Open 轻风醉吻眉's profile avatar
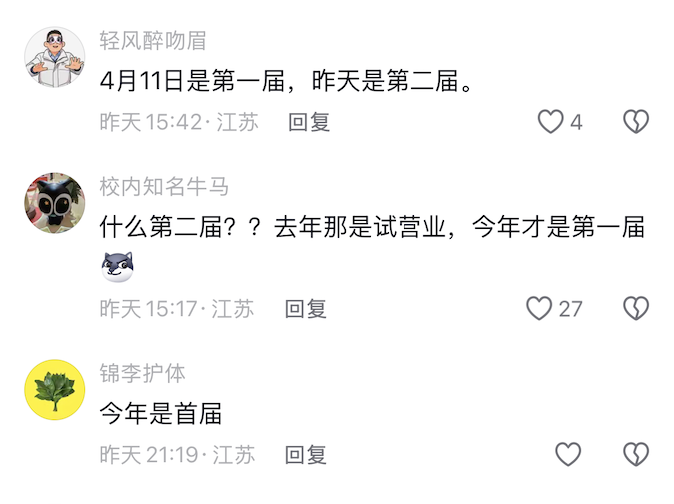 point(54,56)
